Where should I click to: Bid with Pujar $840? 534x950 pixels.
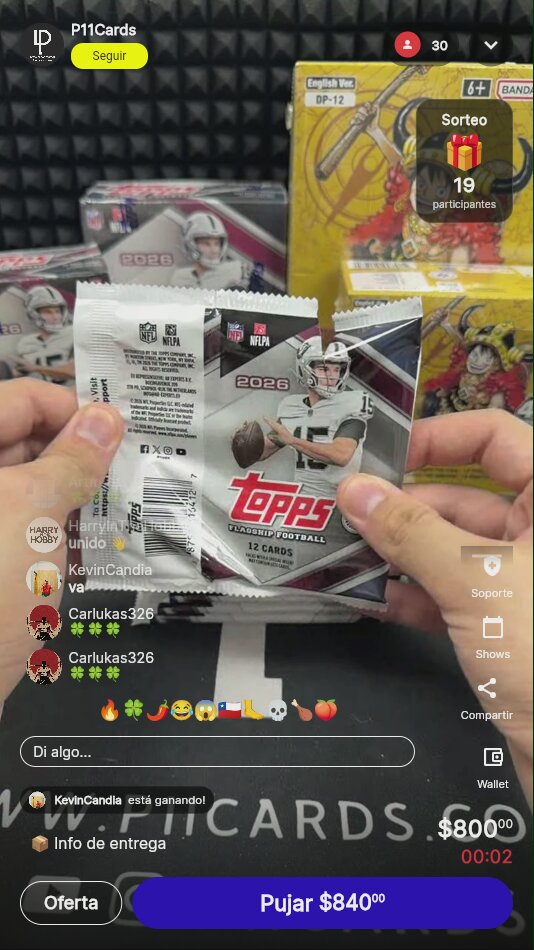coord(322,903)
